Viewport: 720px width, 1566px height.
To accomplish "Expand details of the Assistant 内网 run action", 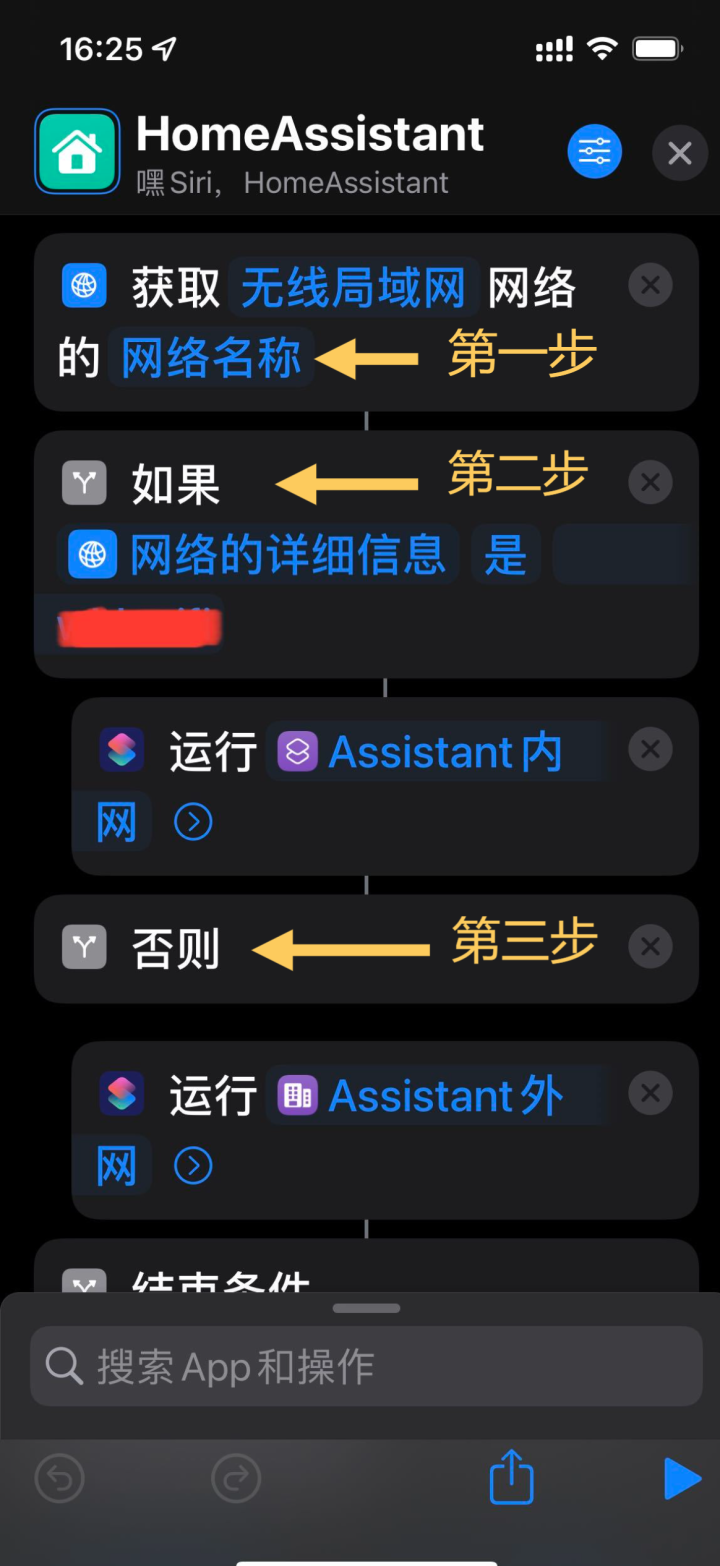I will pos(192,821).
